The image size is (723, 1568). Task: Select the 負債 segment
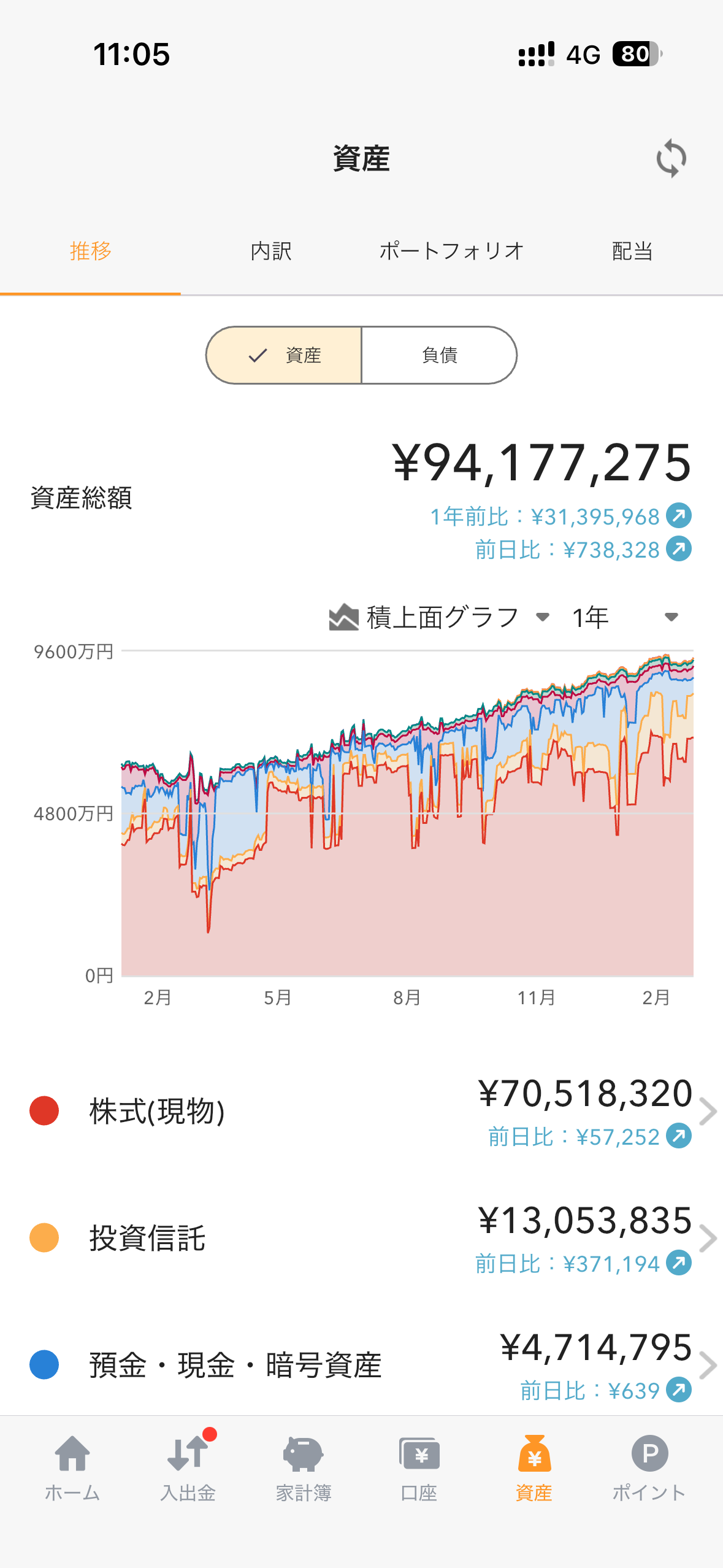coord(439,355)
